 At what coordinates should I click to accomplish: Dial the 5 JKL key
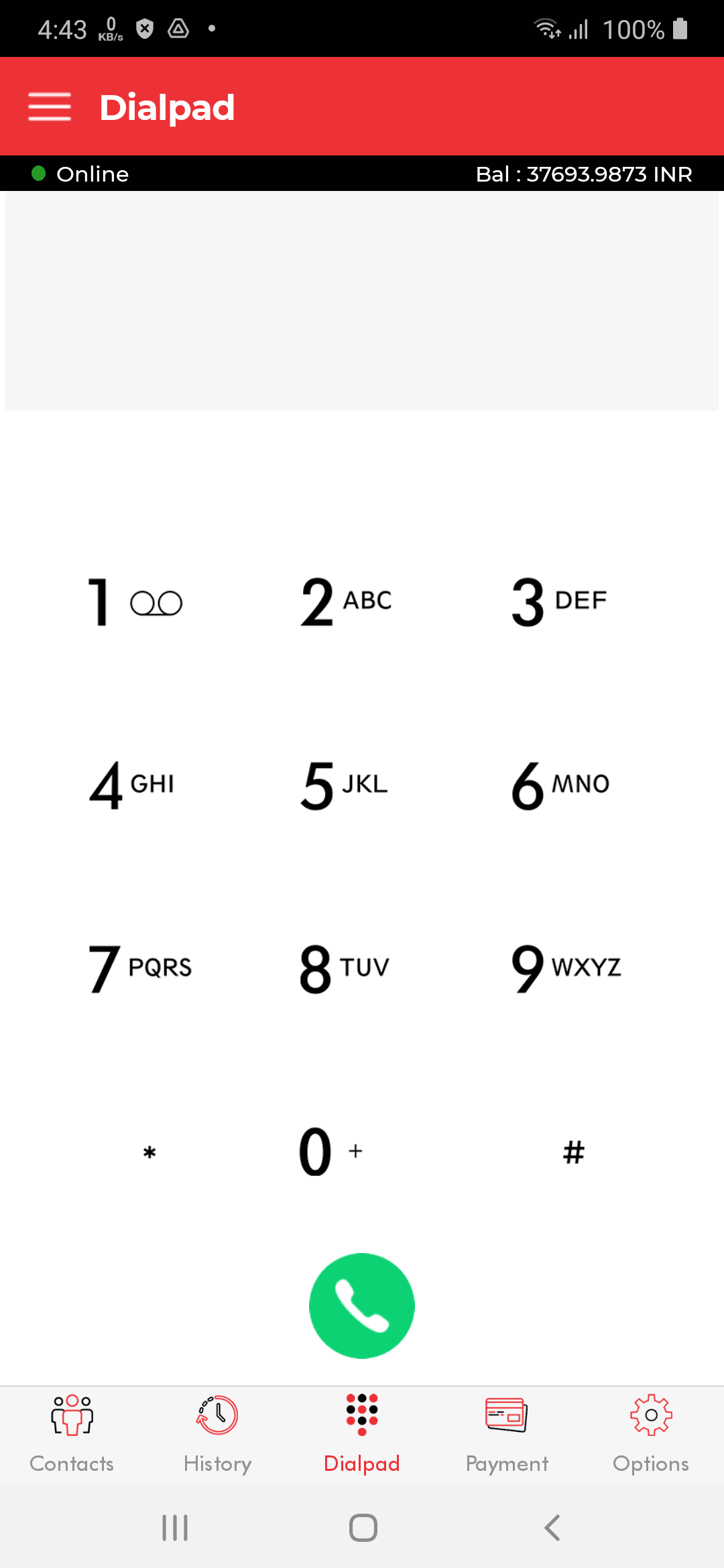coord(345,785)
